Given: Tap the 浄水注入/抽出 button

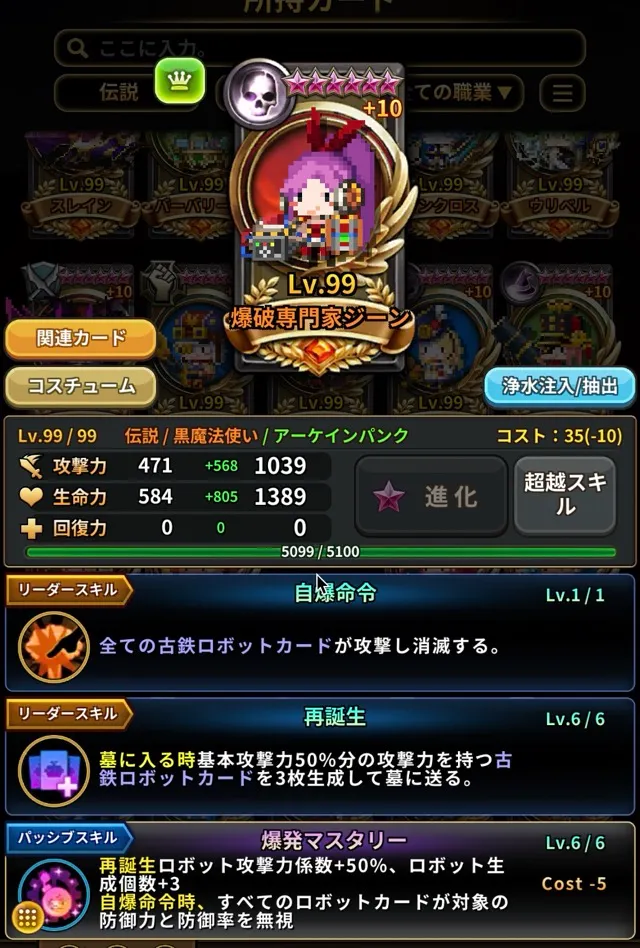Looking at the screenshot, I should pyautogui.click(x=559, y=386).
